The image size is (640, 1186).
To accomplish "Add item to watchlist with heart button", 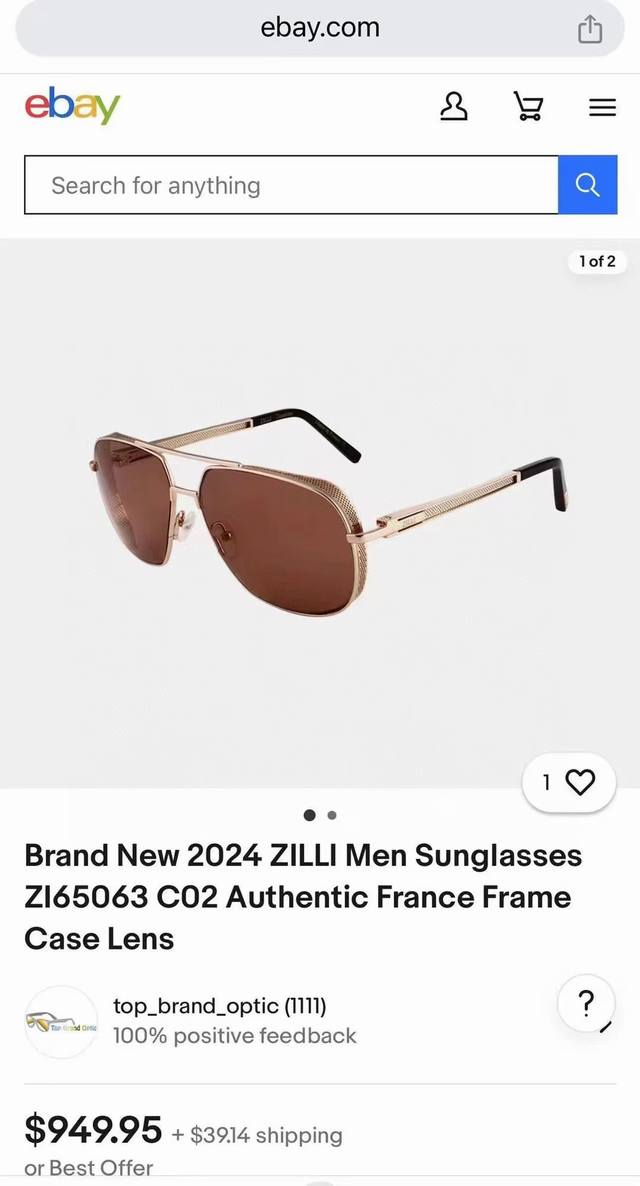I will click(x=568, y=782).
